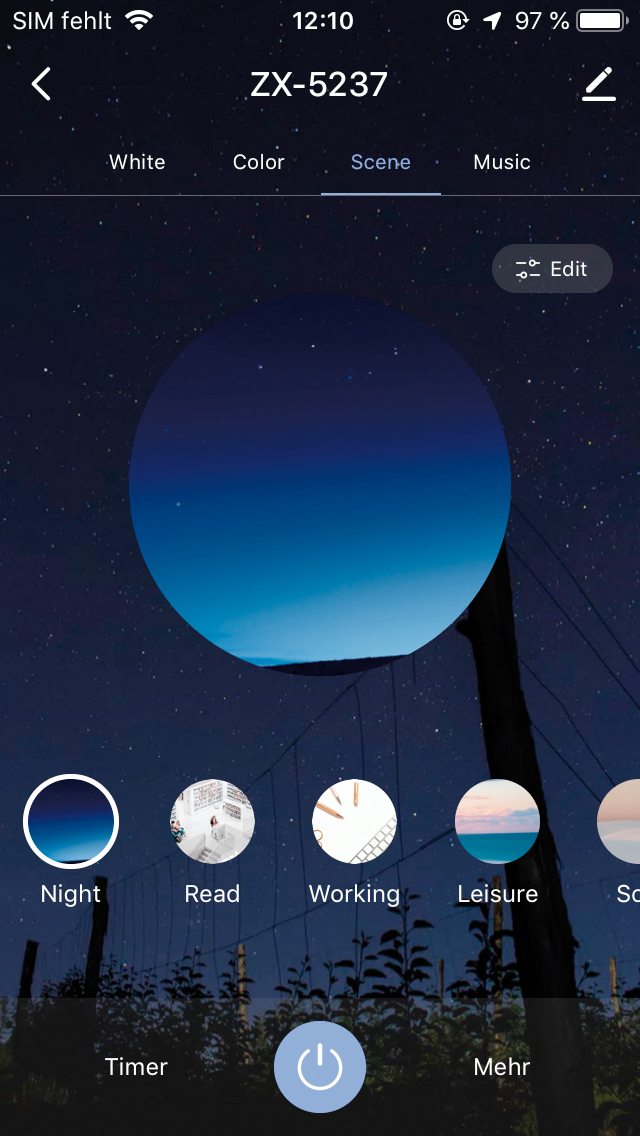Image resolution: width=640 pixels, height=1136 pixels.
Task: Go back using the top-left arrow
Action: pyautogui.click(x=41, y=85)
